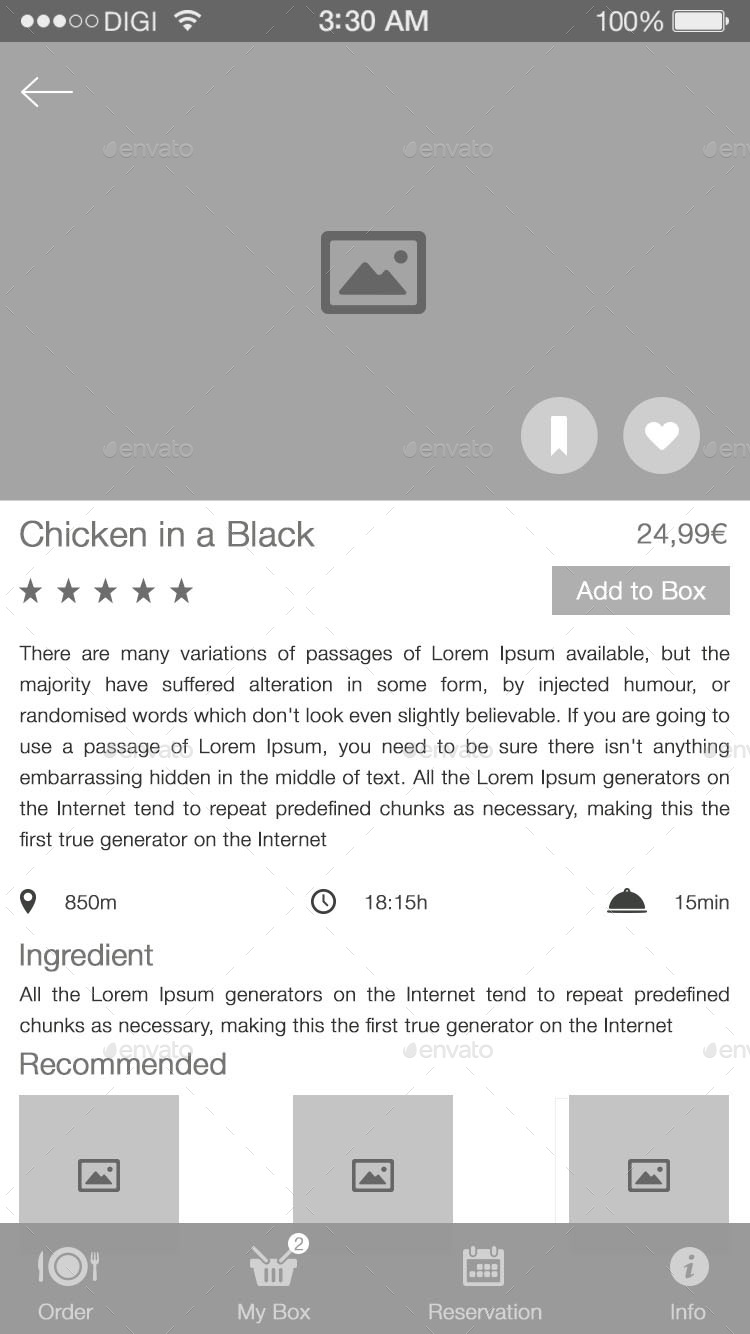750x1334 pixels.
Task: Select the serving dish icon beside 15min
Action: 626,901
